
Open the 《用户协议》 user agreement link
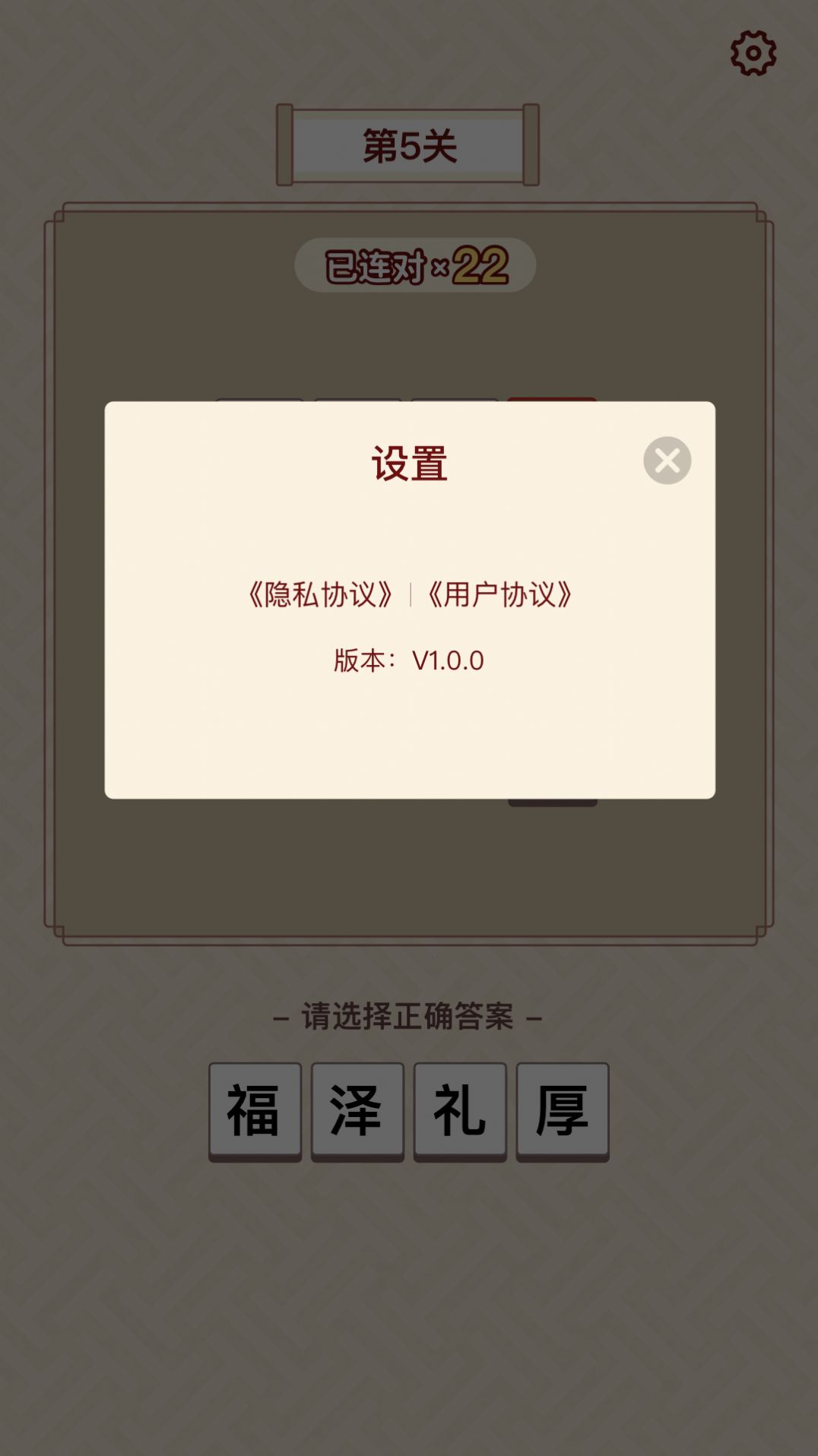[499, 594]
